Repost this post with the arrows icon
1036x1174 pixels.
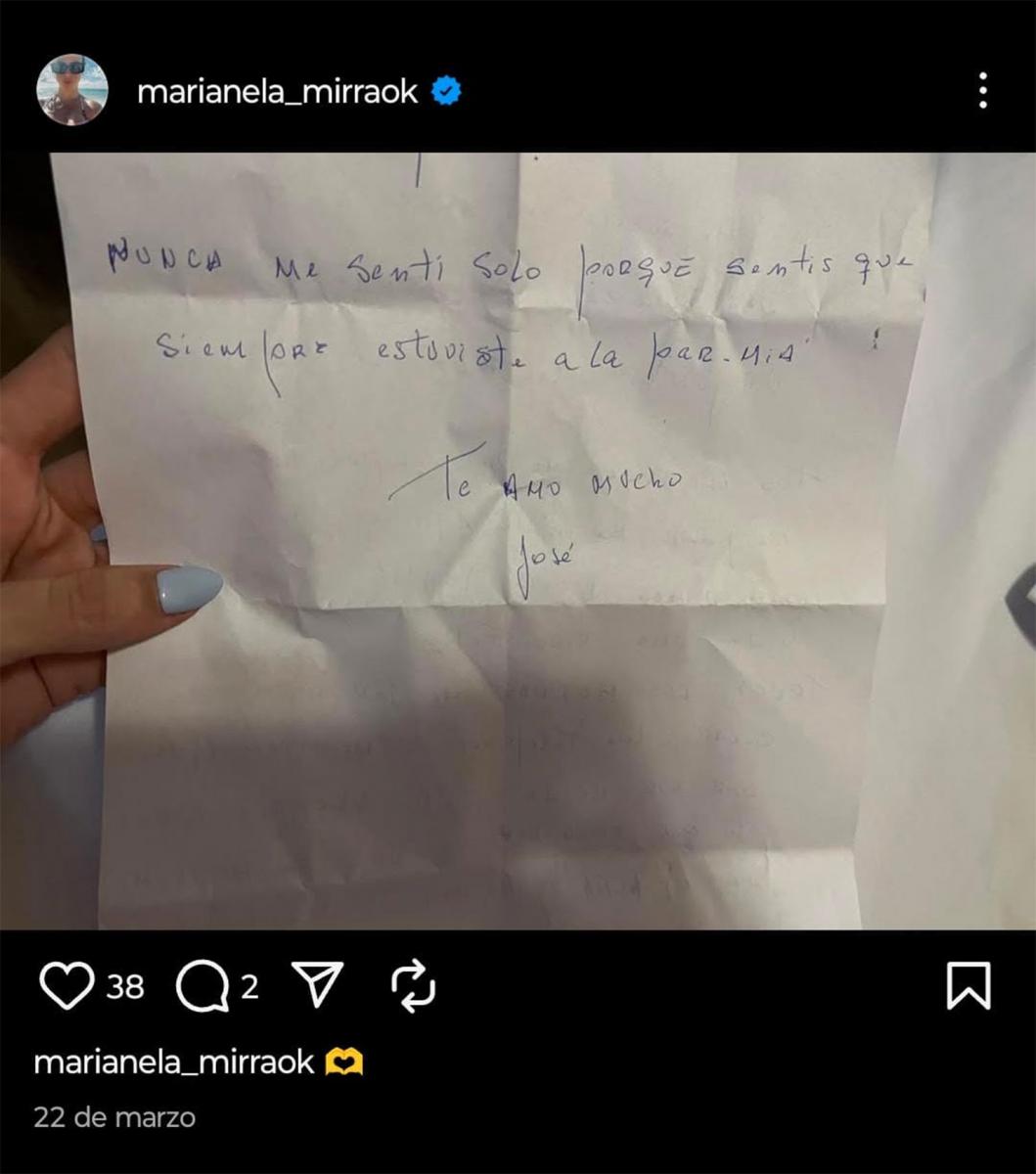pyautogui.click(x=413, y=986)
